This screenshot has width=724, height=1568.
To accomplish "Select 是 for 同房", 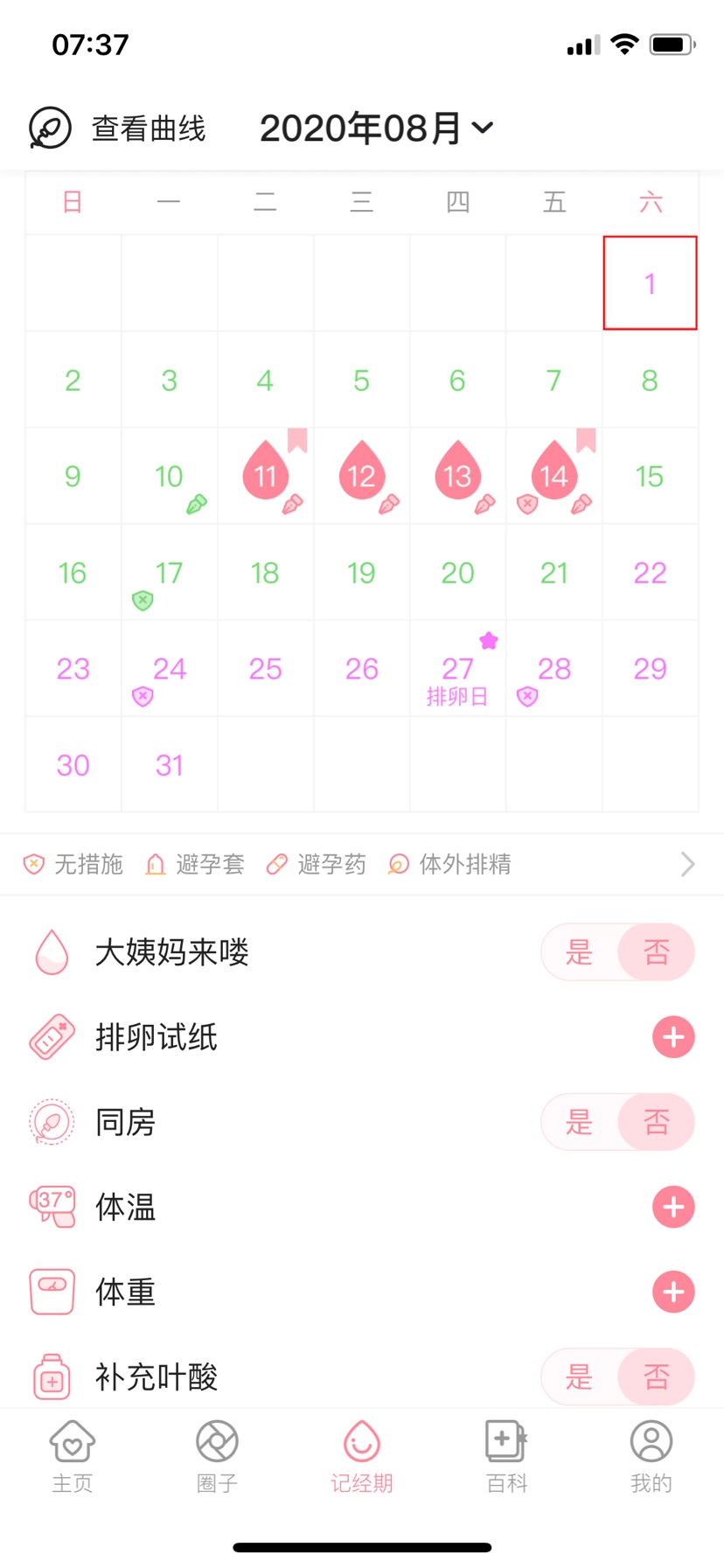I will pos(579,1122).
